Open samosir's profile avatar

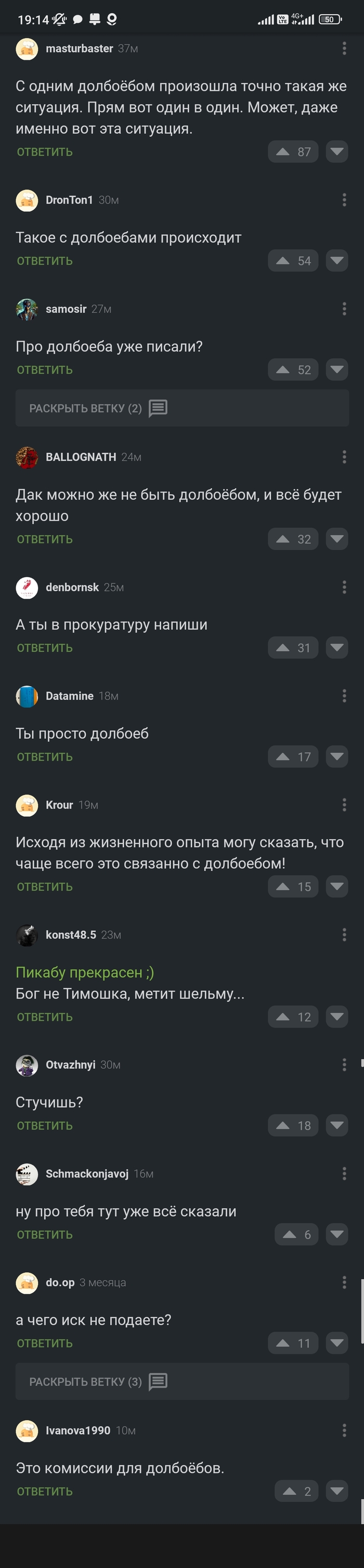click(x=27, y=309)
